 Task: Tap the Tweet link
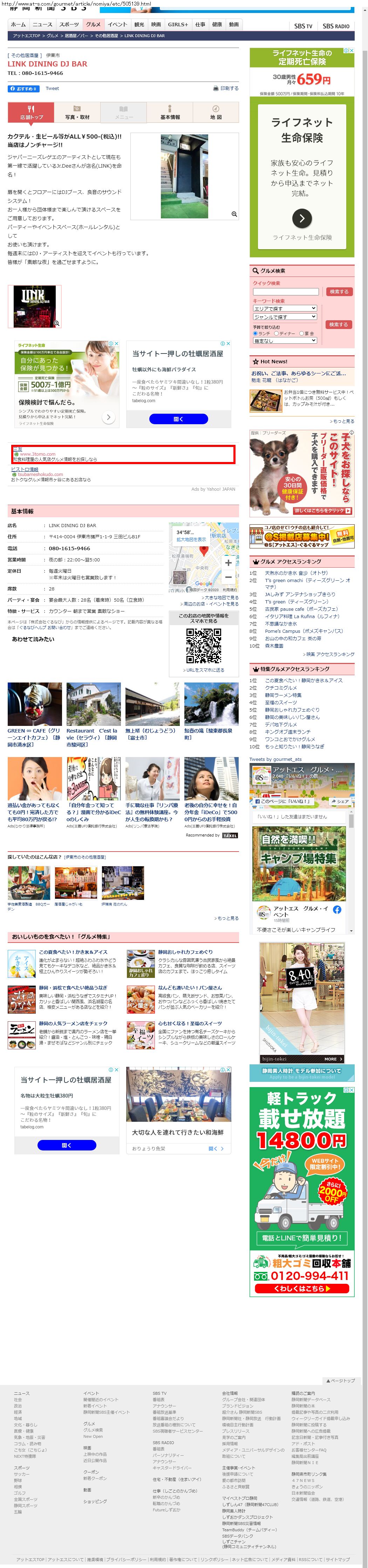tap(53, 88)
